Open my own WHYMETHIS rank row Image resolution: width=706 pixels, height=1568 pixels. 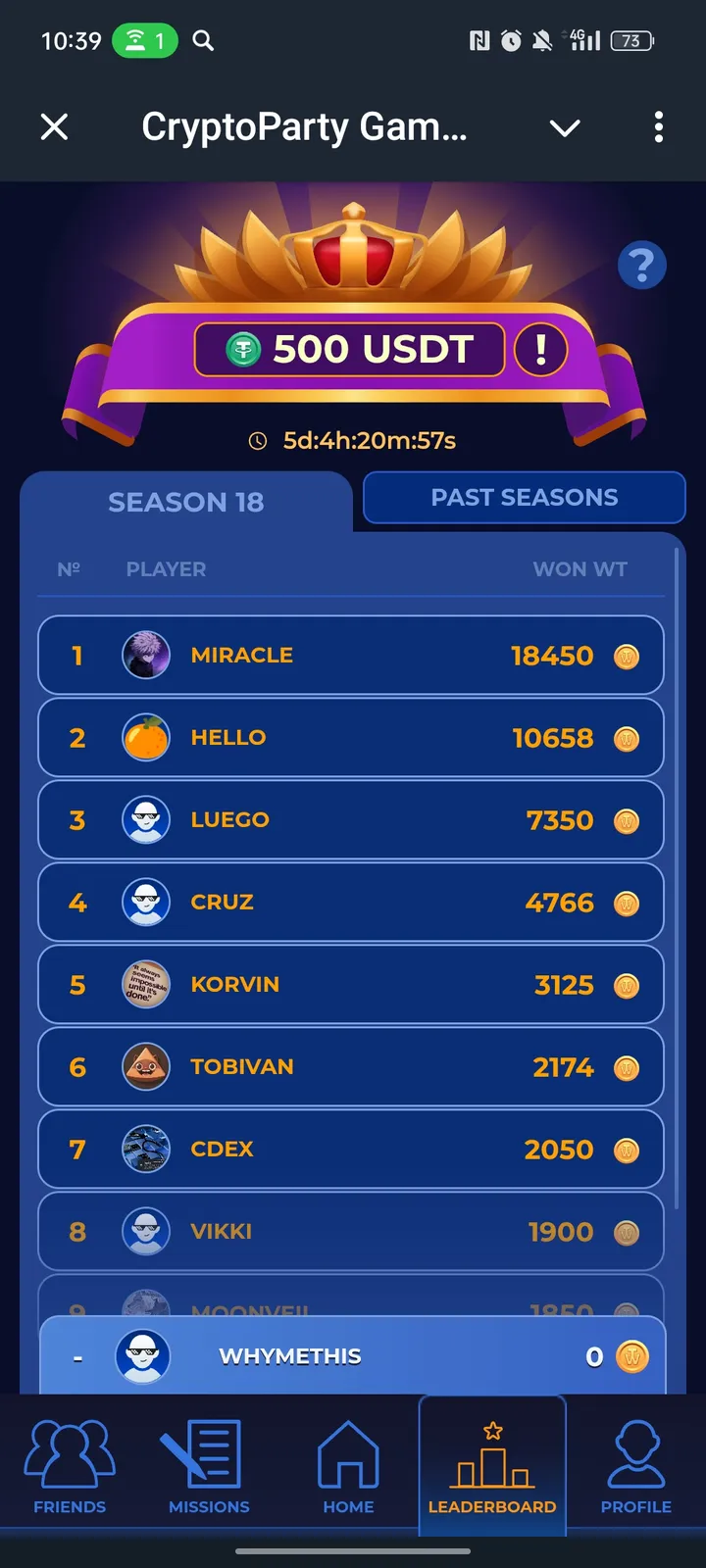pos(352,1356)
